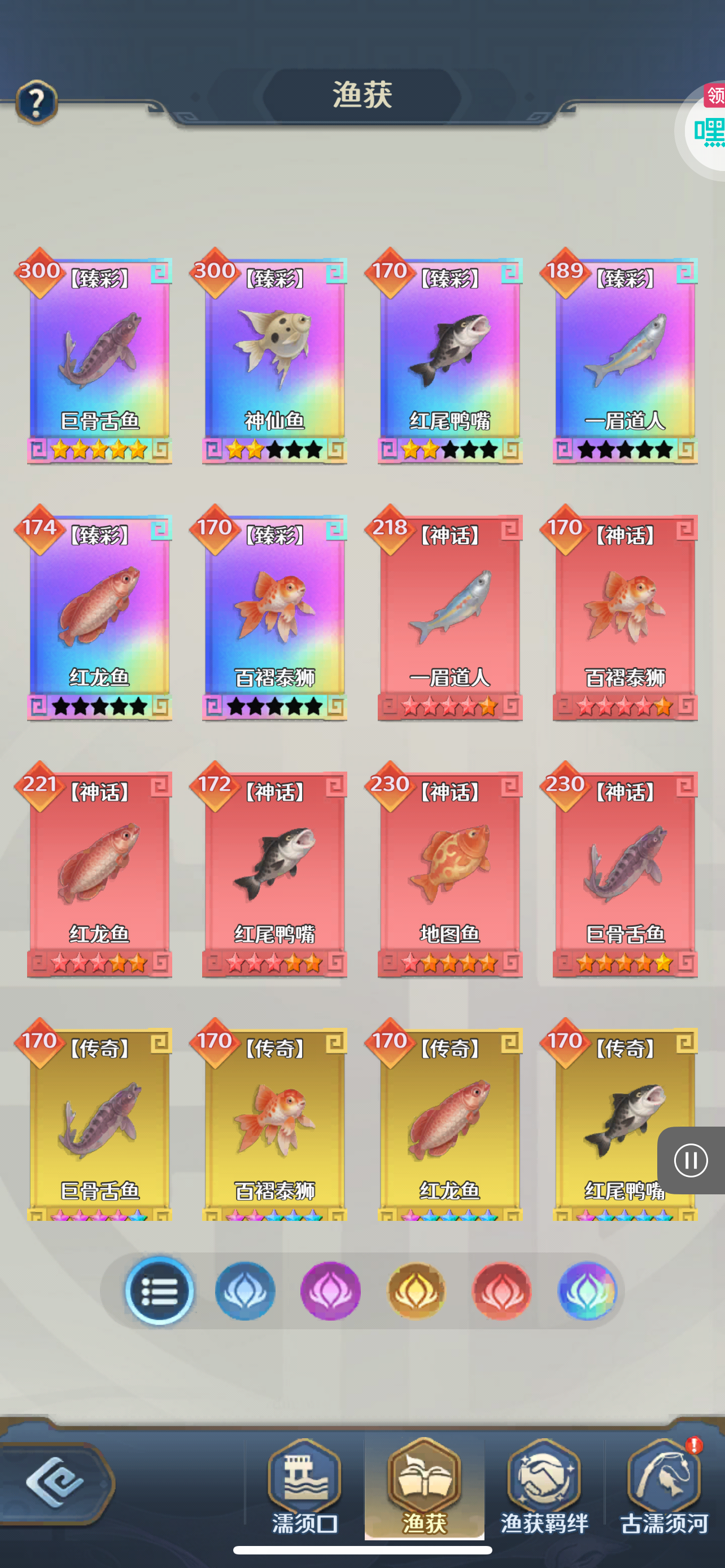The height and width of the screenshot is (1568, 725).
Task: Open the 臻彩 神仙鱼 card
Action: (x=274, y=359)
